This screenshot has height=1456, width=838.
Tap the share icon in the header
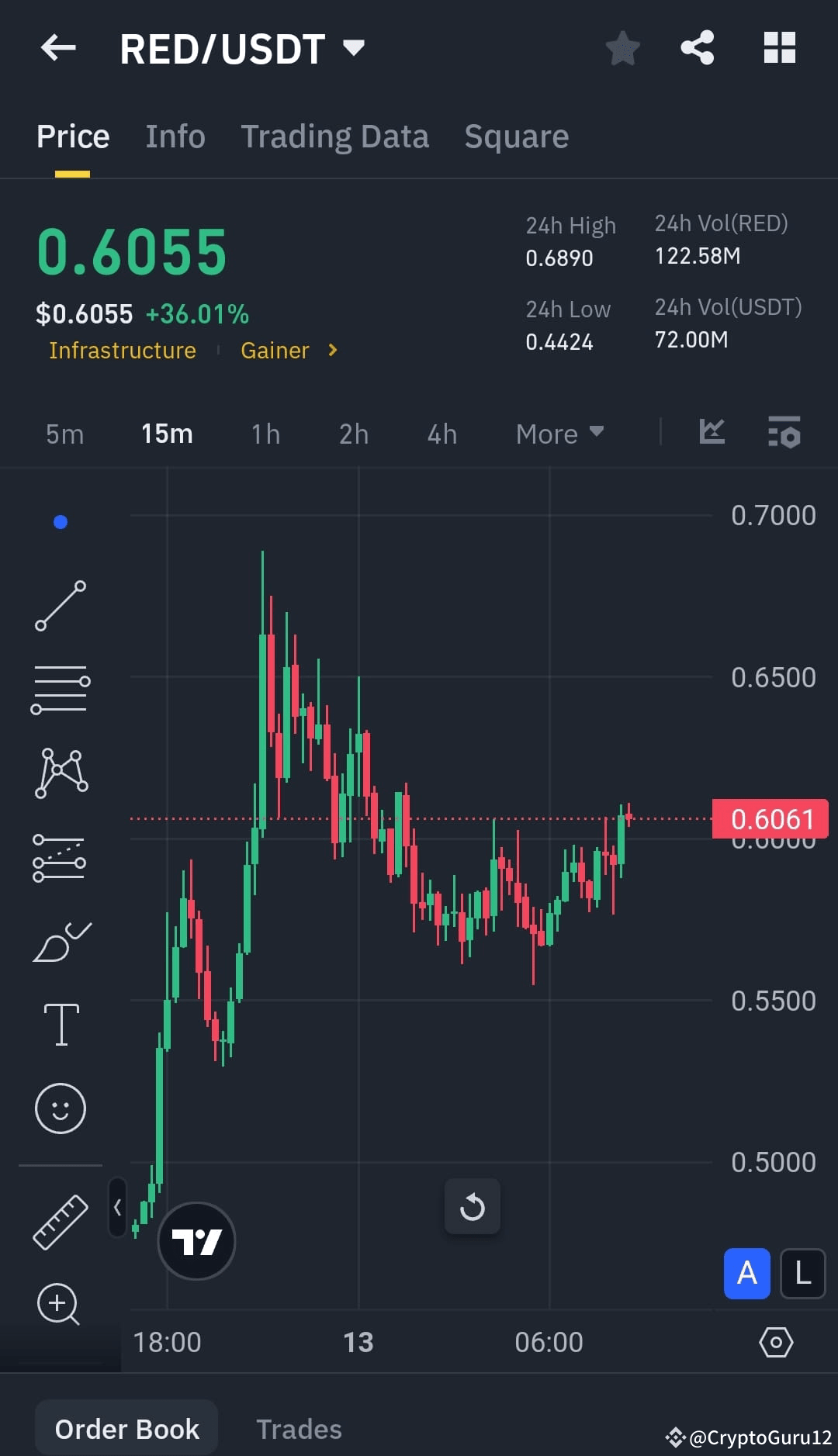click(697, 47)
